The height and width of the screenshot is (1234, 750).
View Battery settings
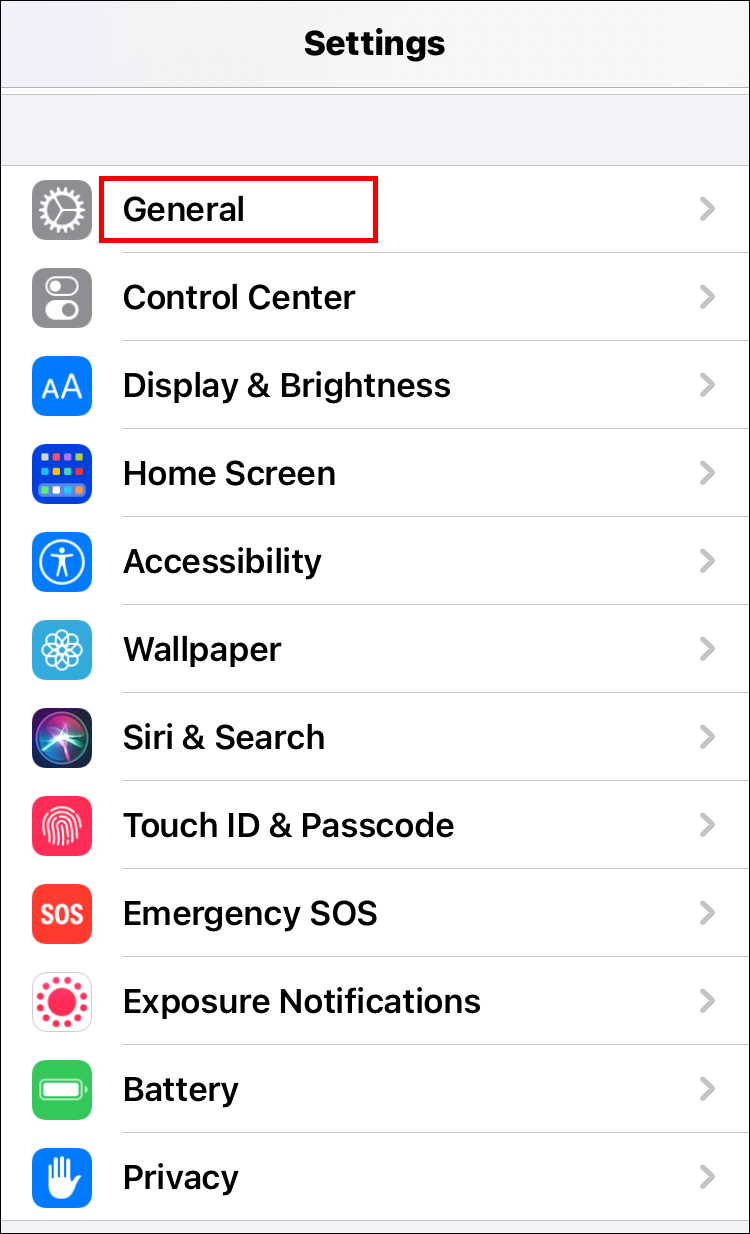[375, 1089]
